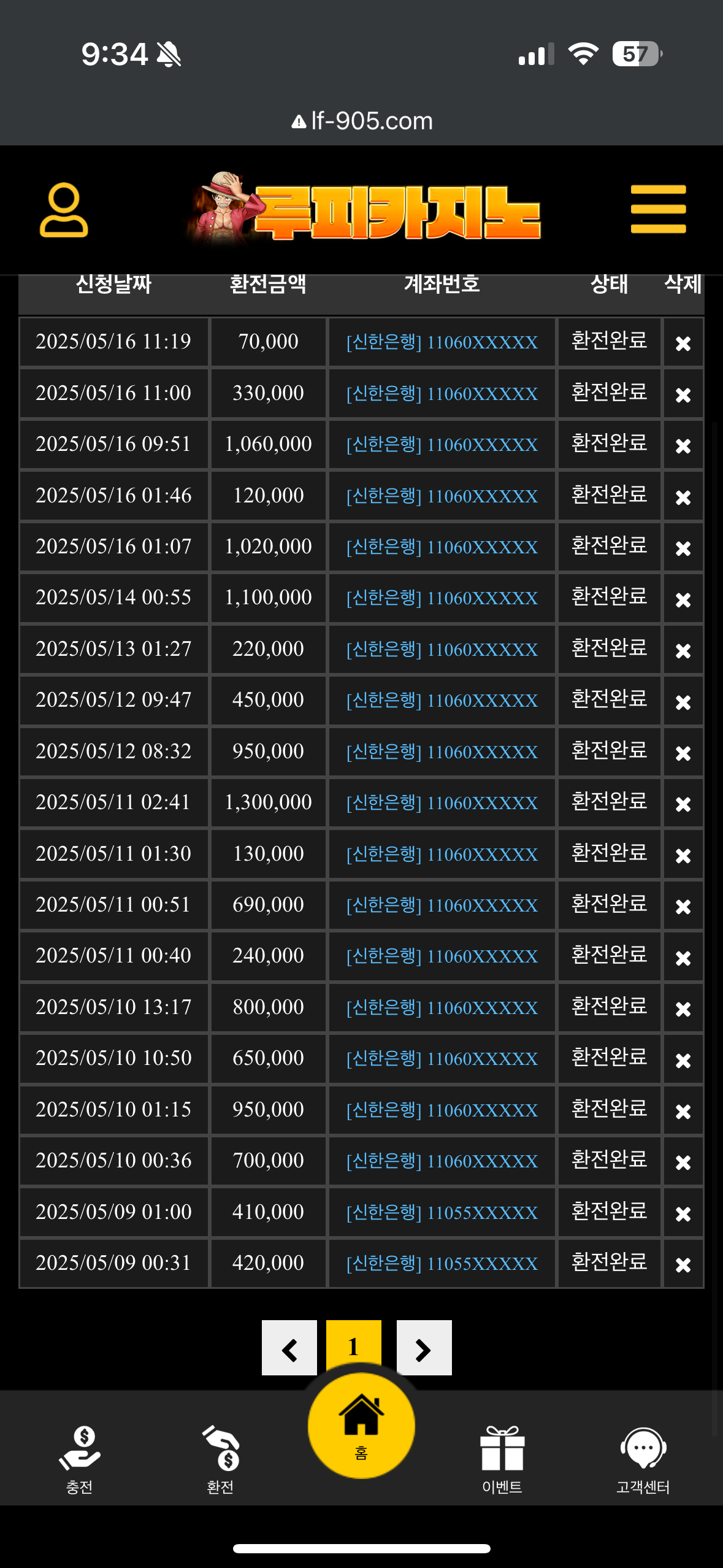The height and width of the screenshot is (1568, 723).
Task: Open the user profile icon
Action: click(64, 210)
